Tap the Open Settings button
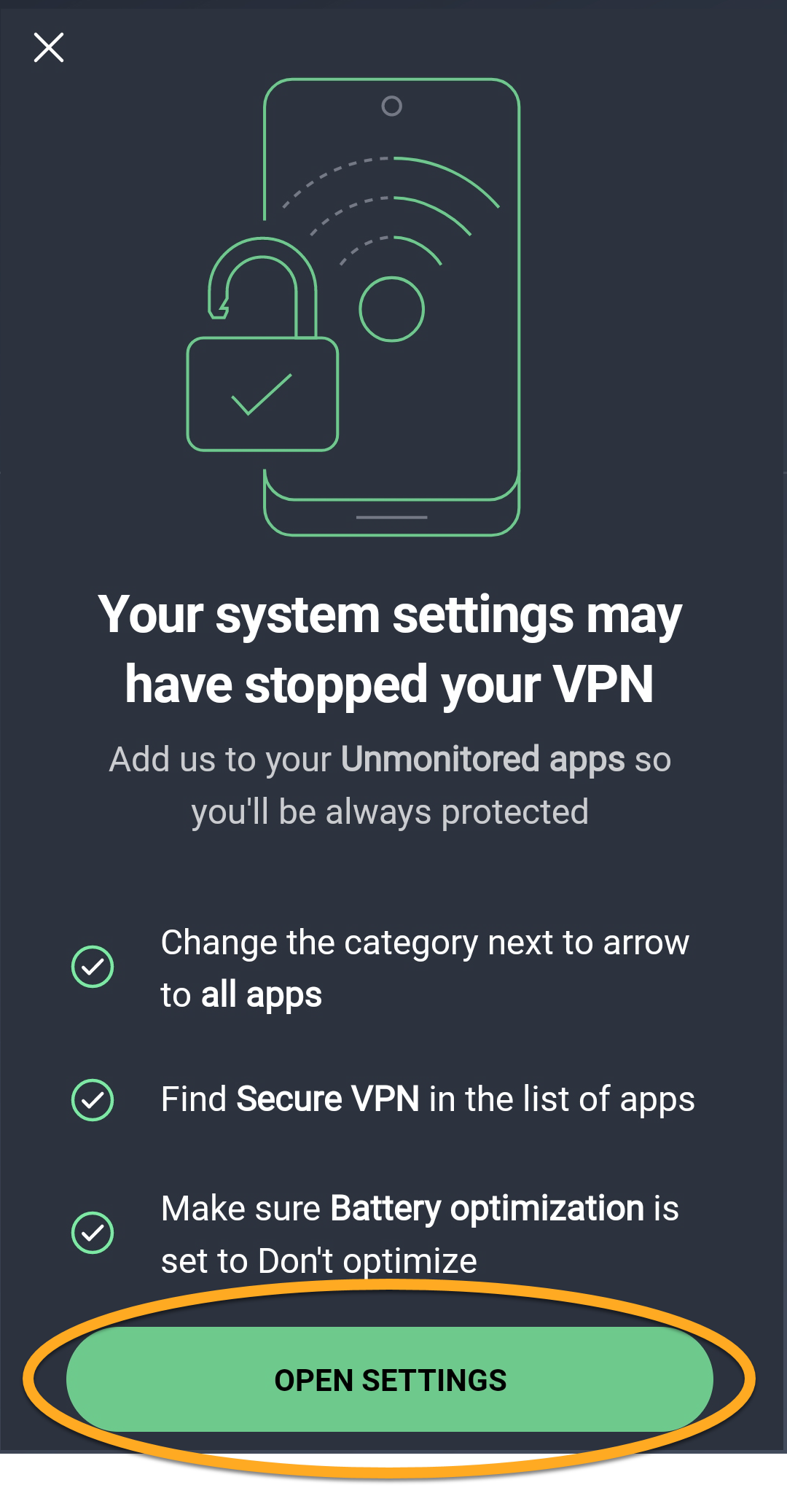This screenshot has width=787, height=1512. tap(390, 1379)
